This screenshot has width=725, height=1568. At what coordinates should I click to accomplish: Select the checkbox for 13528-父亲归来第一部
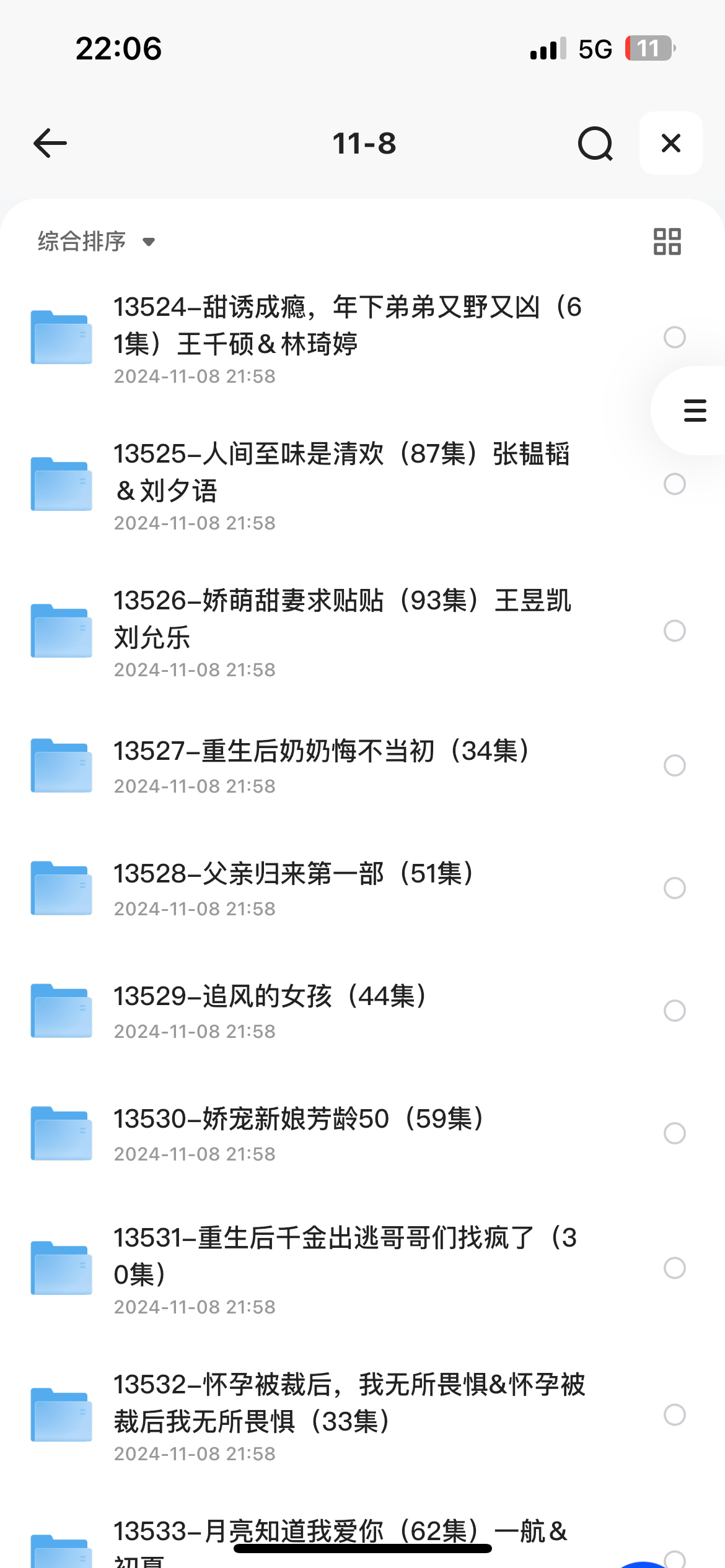coord(674,888)
